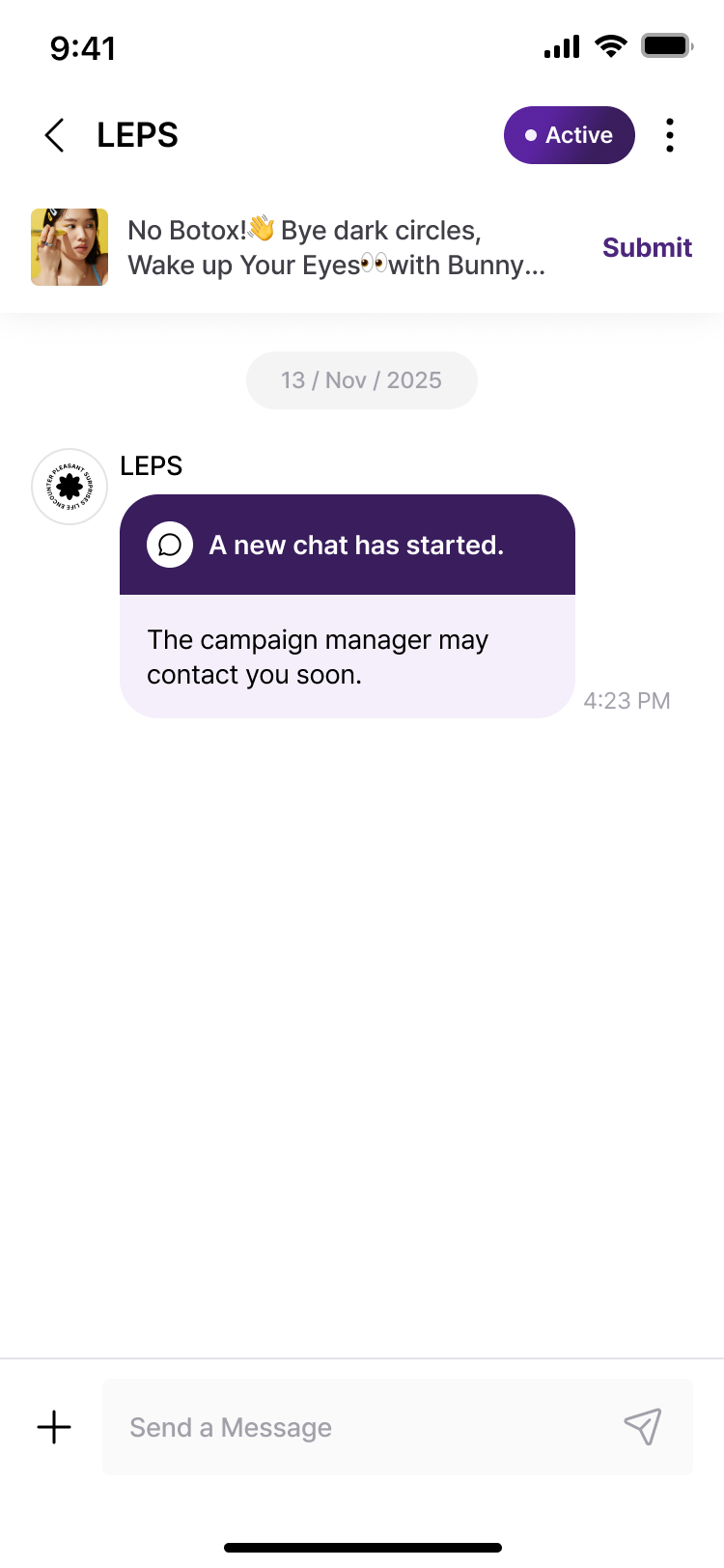724x1568 pixels.
Task: Open the No Botox campaign thumbnail
Action: 70,247
